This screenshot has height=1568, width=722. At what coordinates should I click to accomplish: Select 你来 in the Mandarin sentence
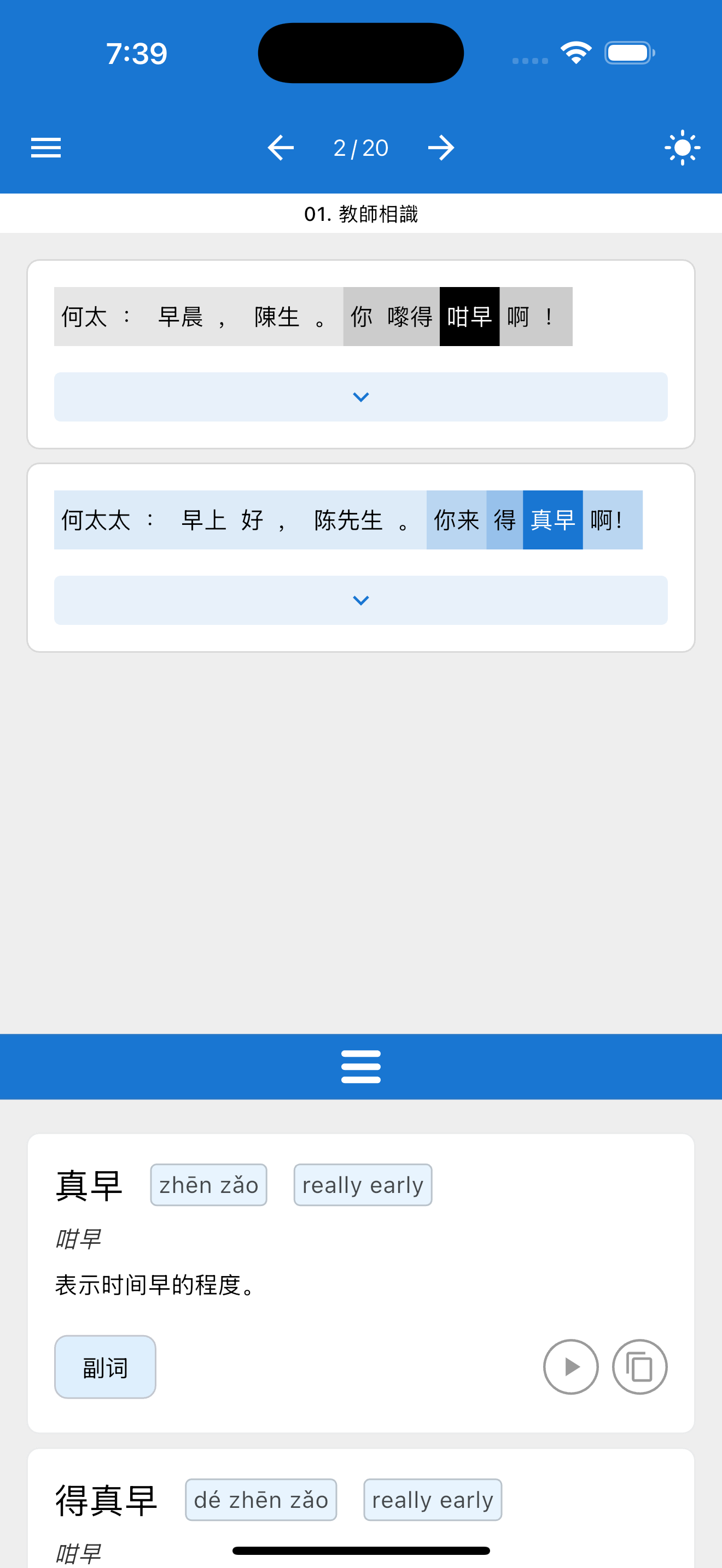pos(456,520)
